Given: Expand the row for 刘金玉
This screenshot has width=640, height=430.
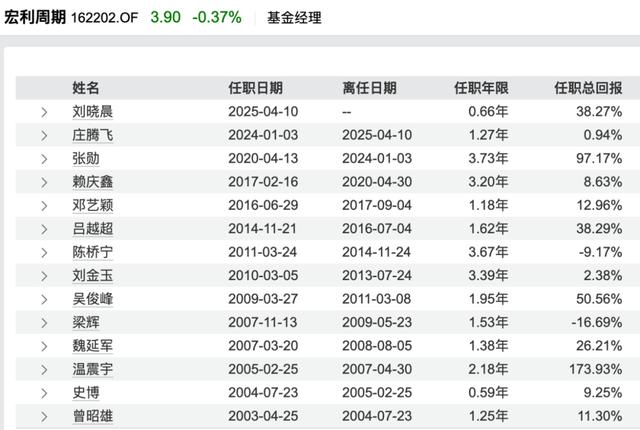Looking at the screenshot, I should (44, 275).
